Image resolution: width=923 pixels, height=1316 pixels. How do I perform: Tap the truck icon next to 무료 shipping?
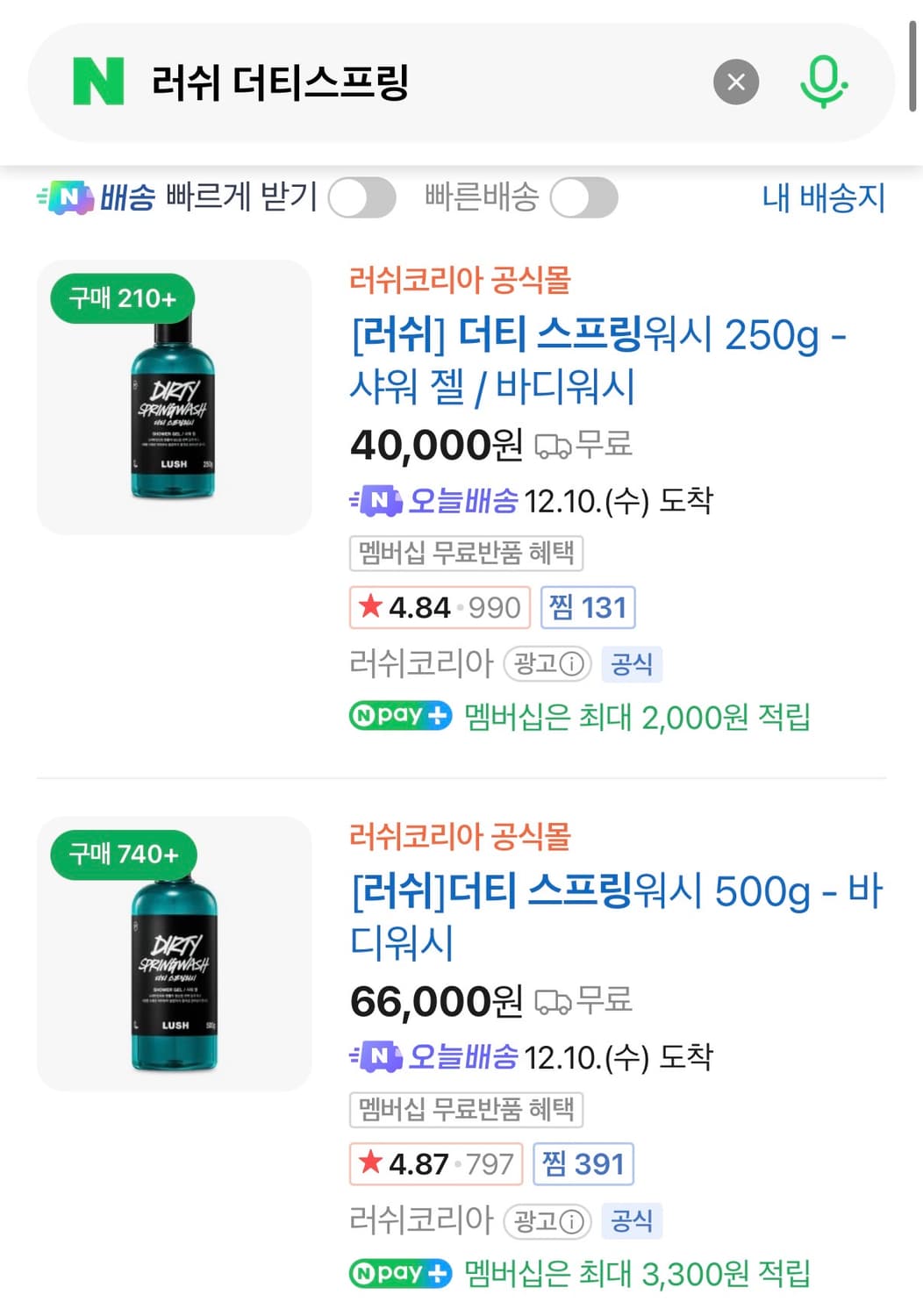pyautogui.click(x=553, y=445)
